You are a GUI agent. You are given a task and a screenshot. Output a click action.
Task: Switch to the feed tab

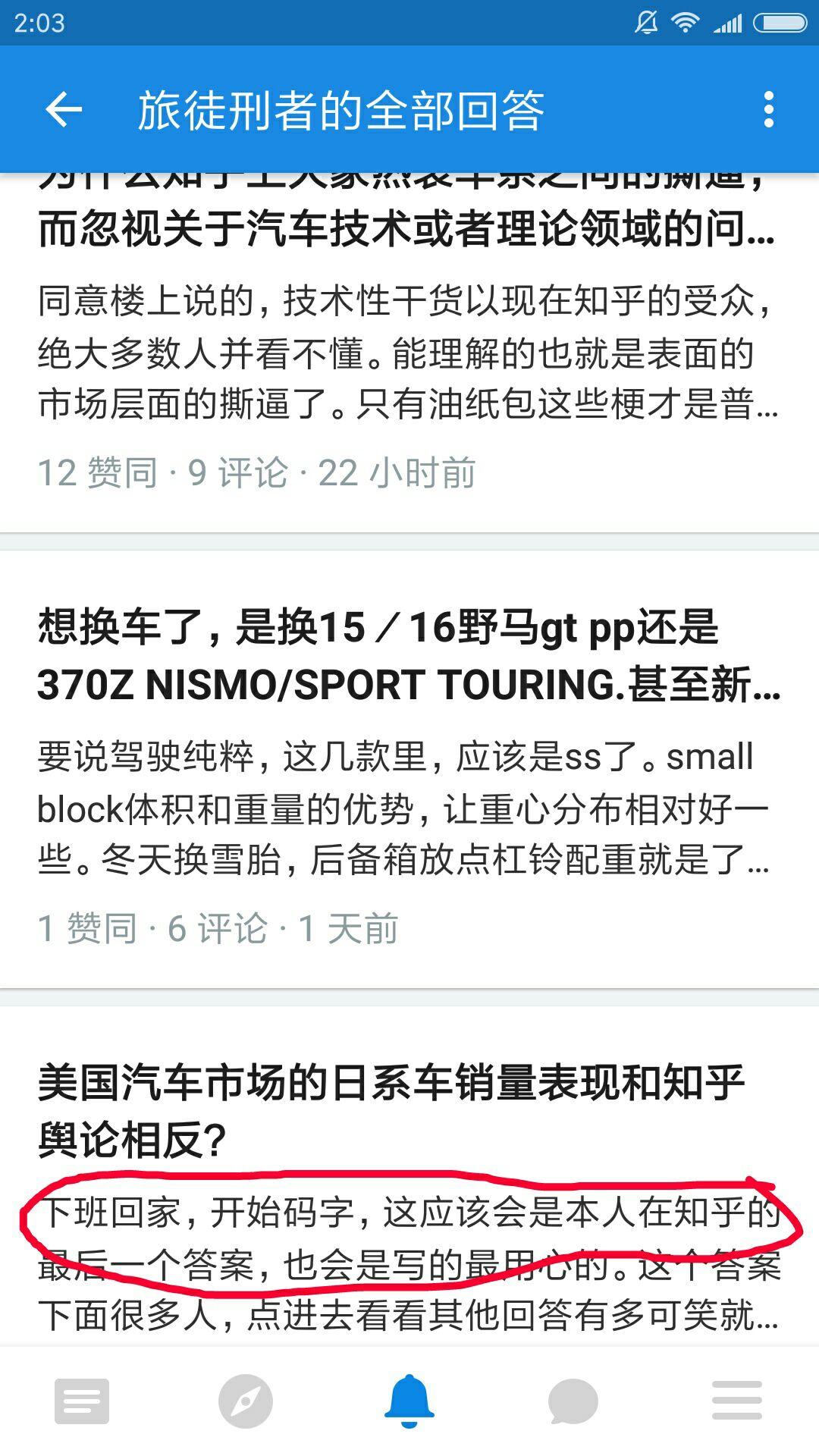(82, 1401)
